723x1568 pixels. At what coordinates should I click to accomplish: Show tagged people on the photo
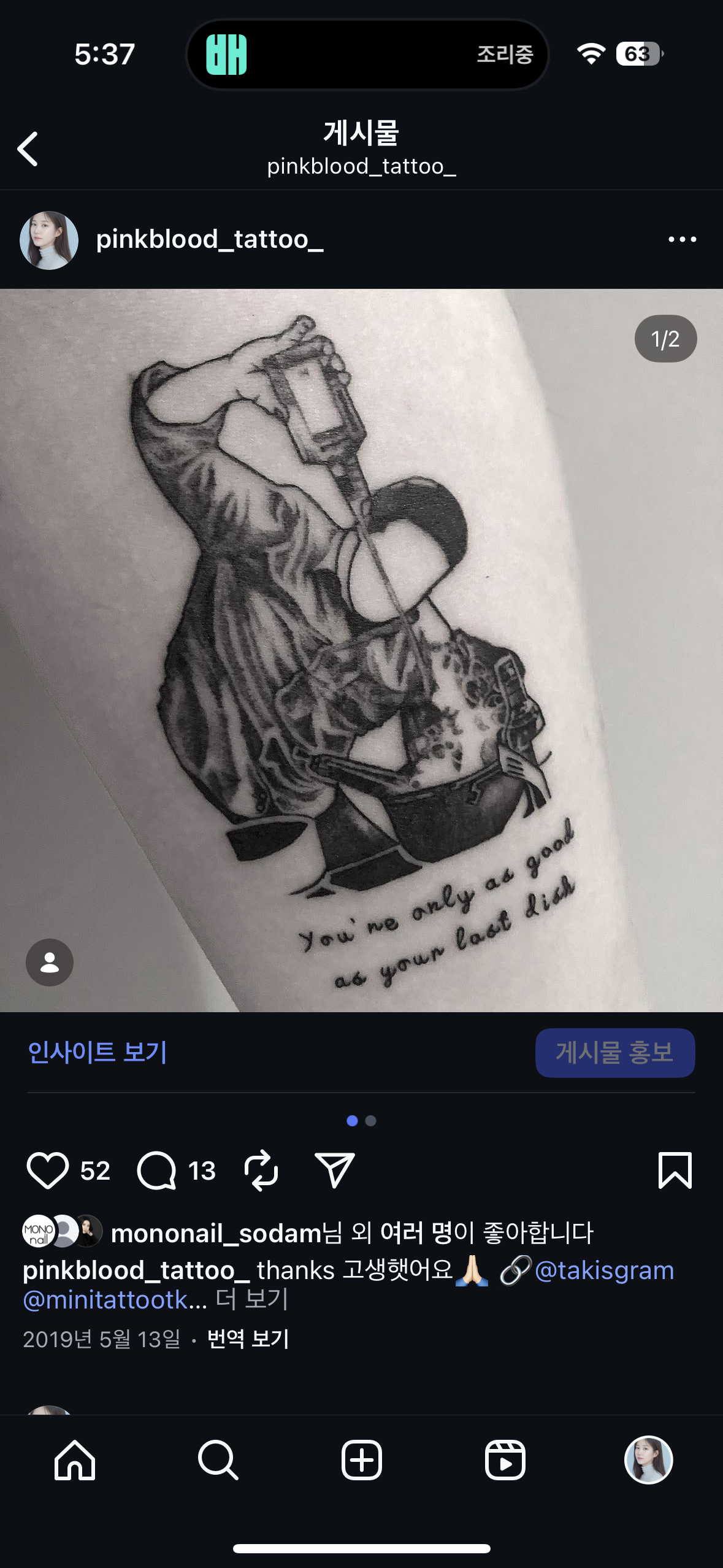coord(49,962)
